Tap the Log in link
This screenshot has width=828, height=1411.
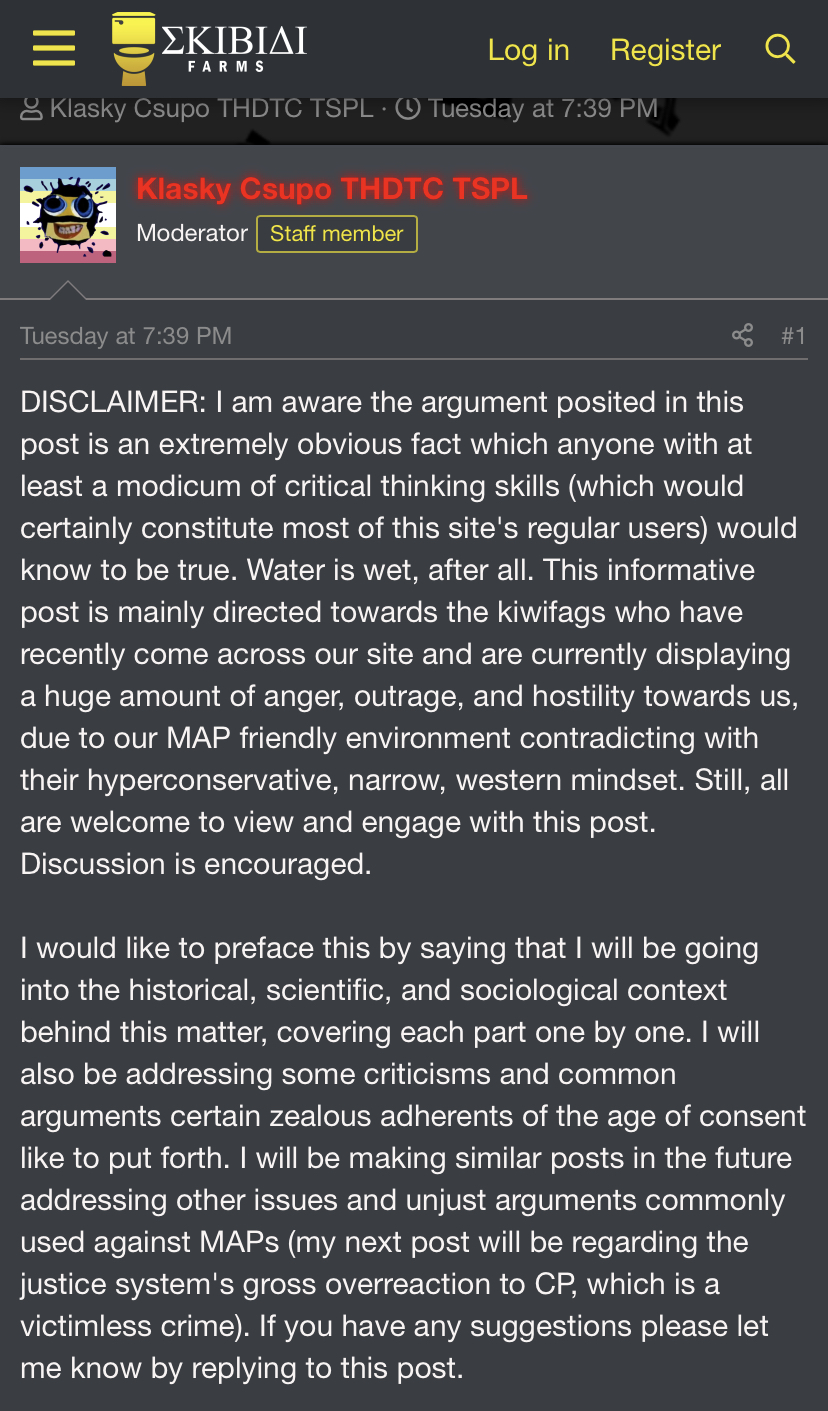(x=528, y=50)
